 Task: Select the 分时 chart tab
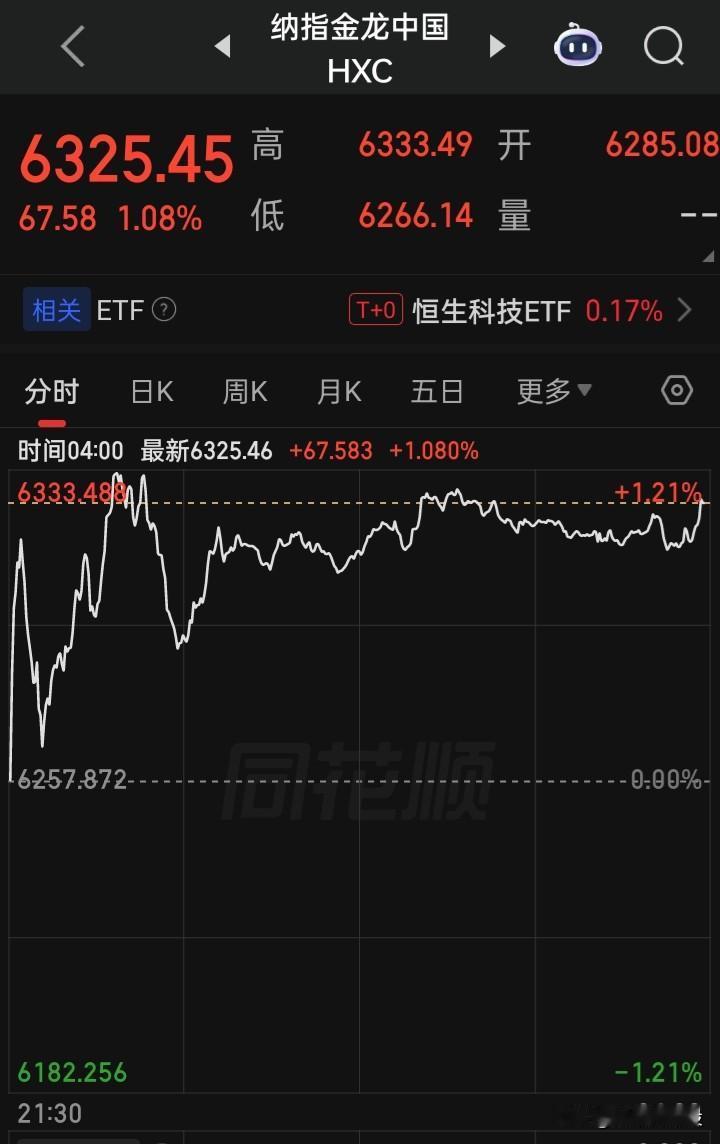tap(52, 392)
